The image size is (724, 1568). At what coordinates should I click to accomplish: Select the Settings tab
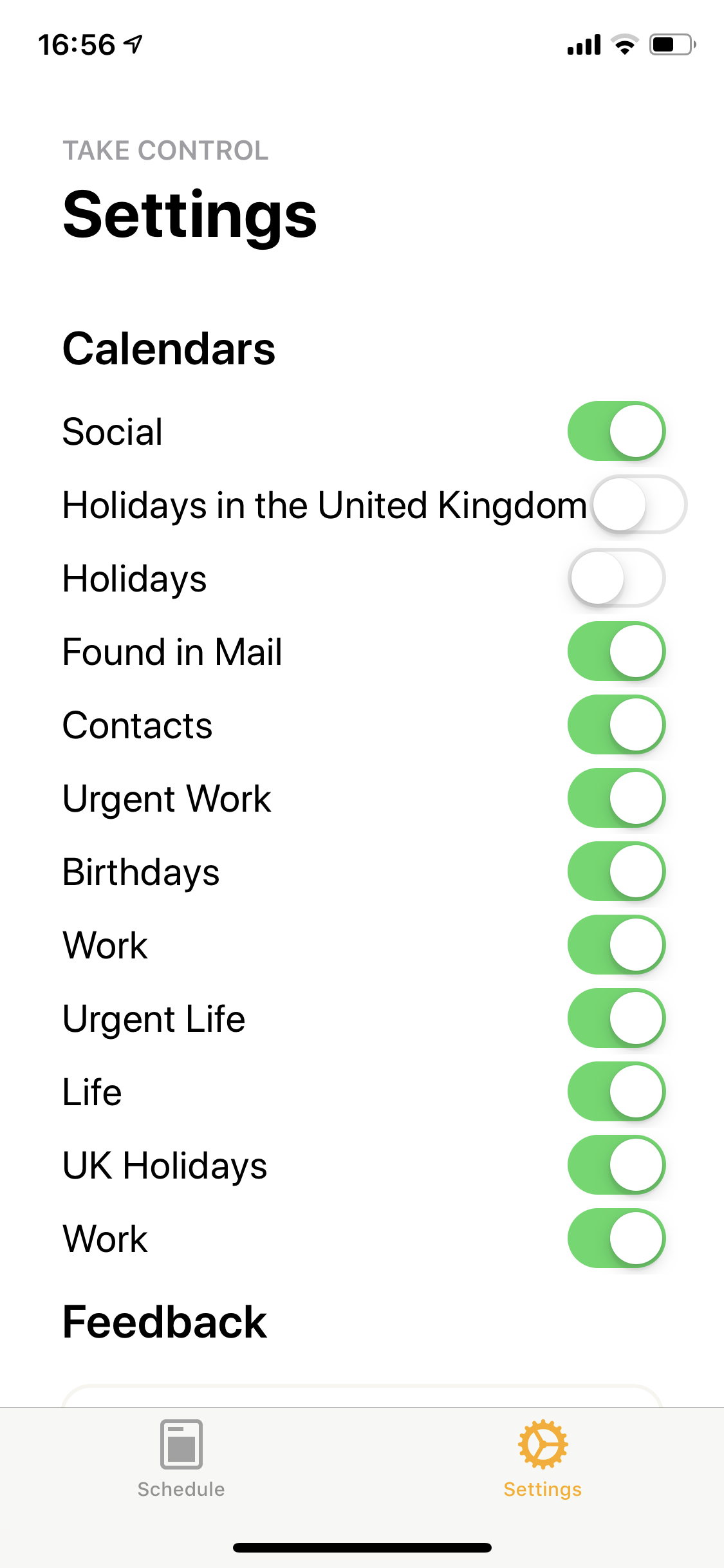point(543,1459)
